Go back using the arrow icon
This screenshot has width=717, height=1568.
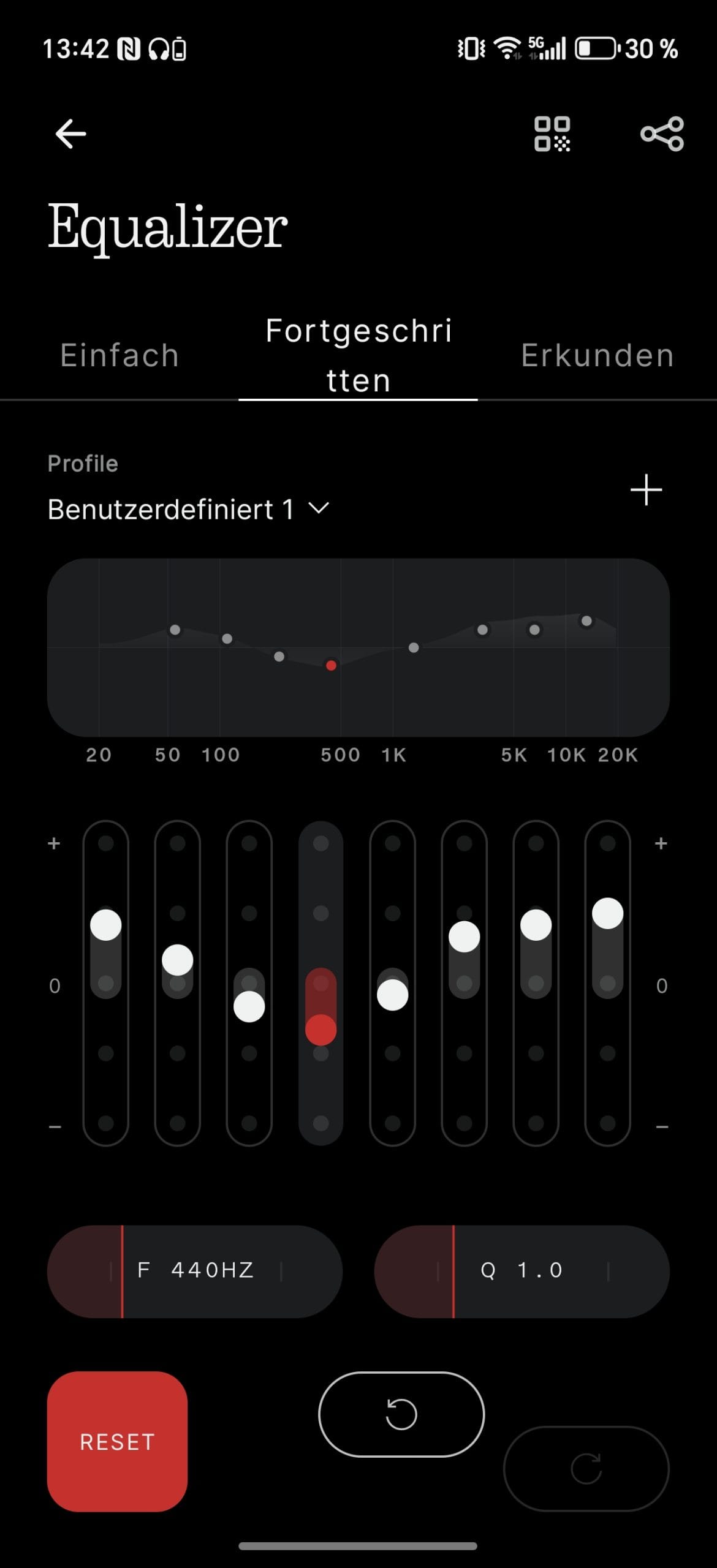pos(70,134)
